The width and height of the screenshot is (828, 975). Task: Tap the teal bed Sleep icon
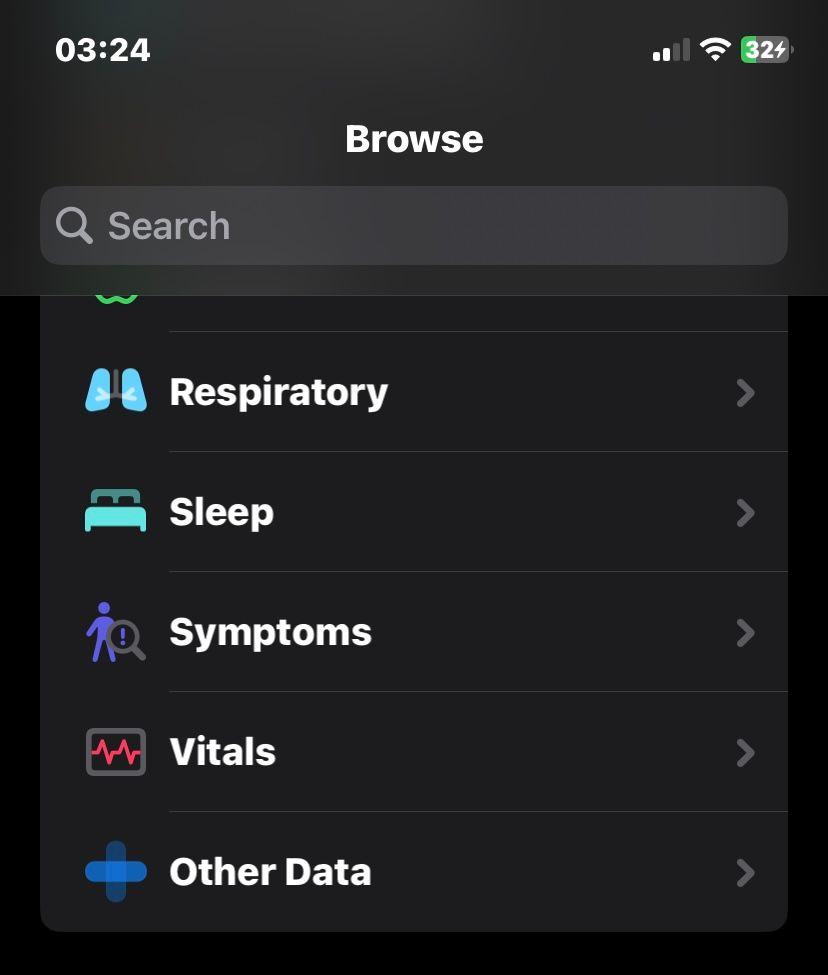[114, 511]
